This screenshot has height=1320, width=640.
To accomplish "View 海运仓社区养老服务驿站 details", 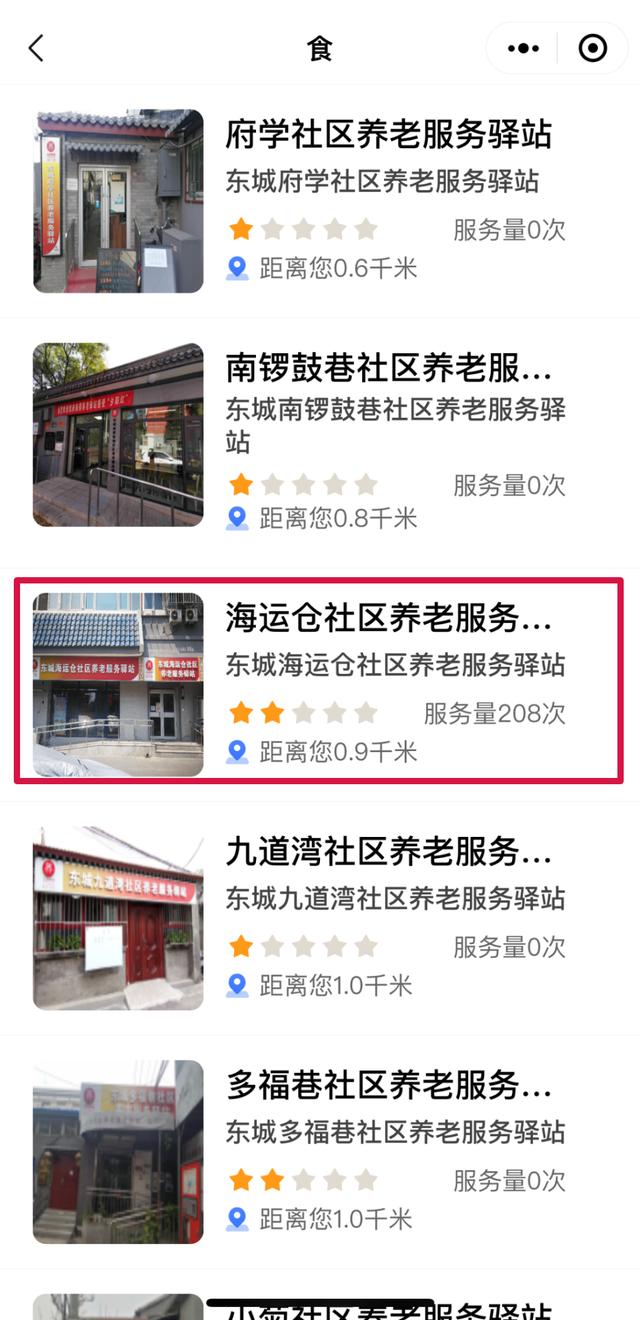I will [388, 619].
